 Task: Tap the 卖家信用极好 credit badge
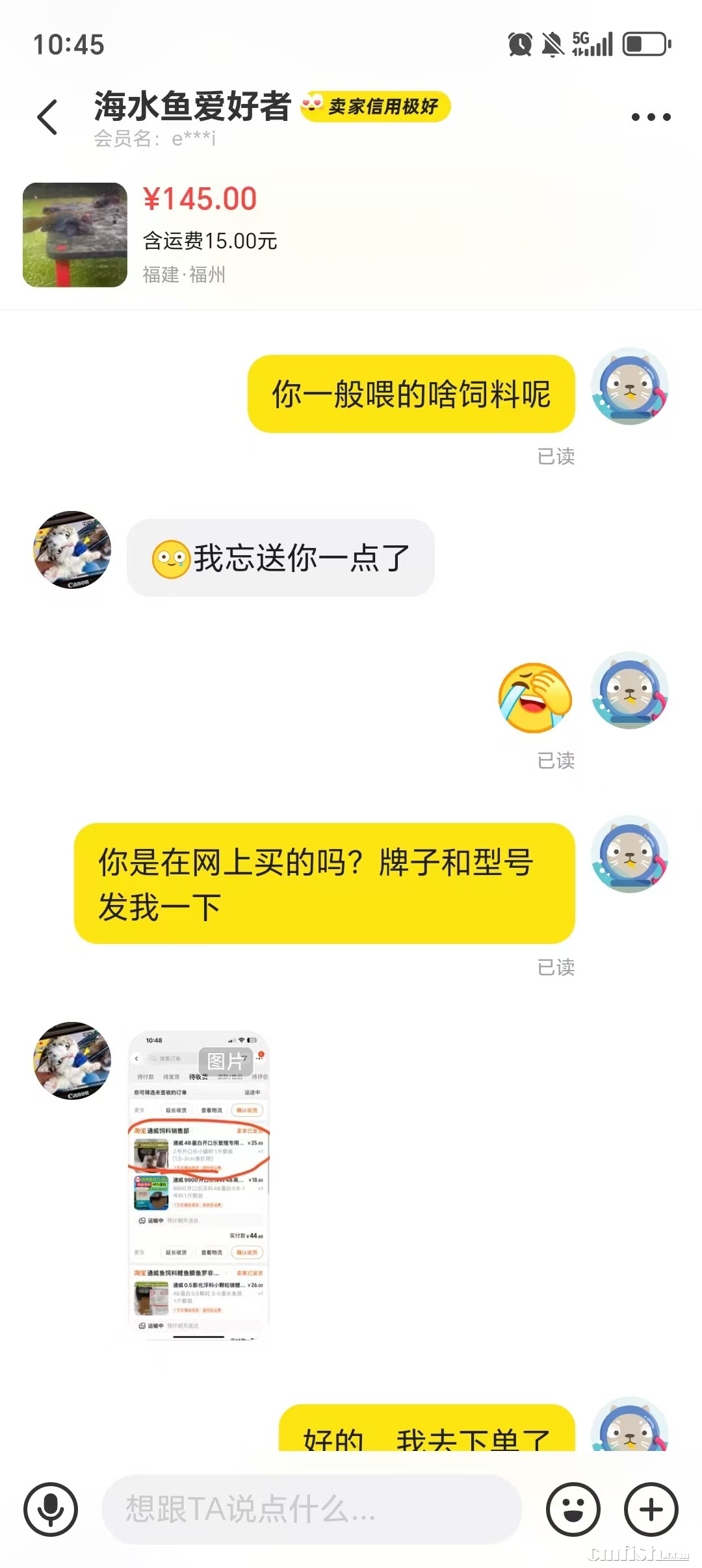[x=376, y=106]
